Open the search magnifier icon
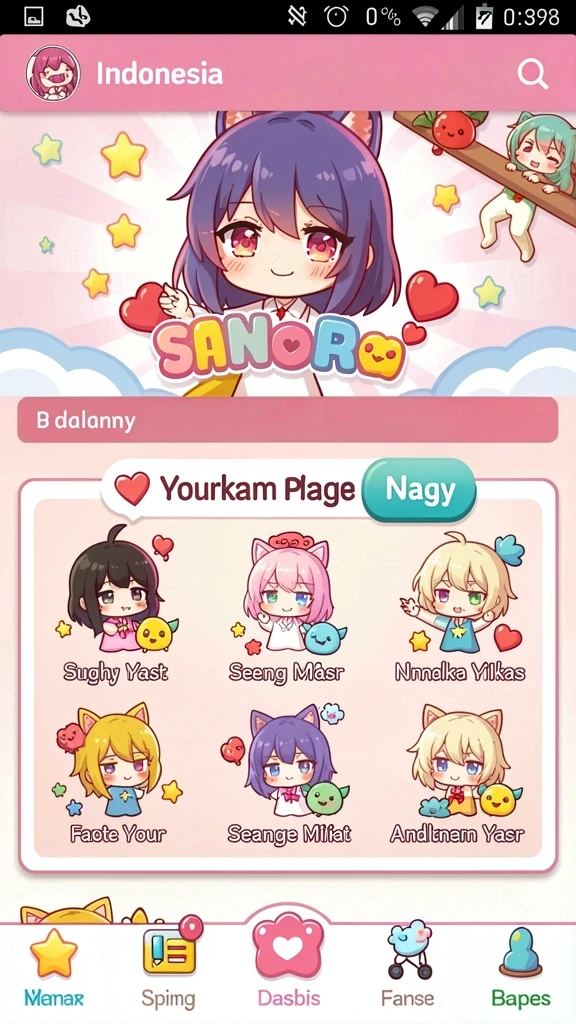576x1024 pixels. tap(532, 74)
